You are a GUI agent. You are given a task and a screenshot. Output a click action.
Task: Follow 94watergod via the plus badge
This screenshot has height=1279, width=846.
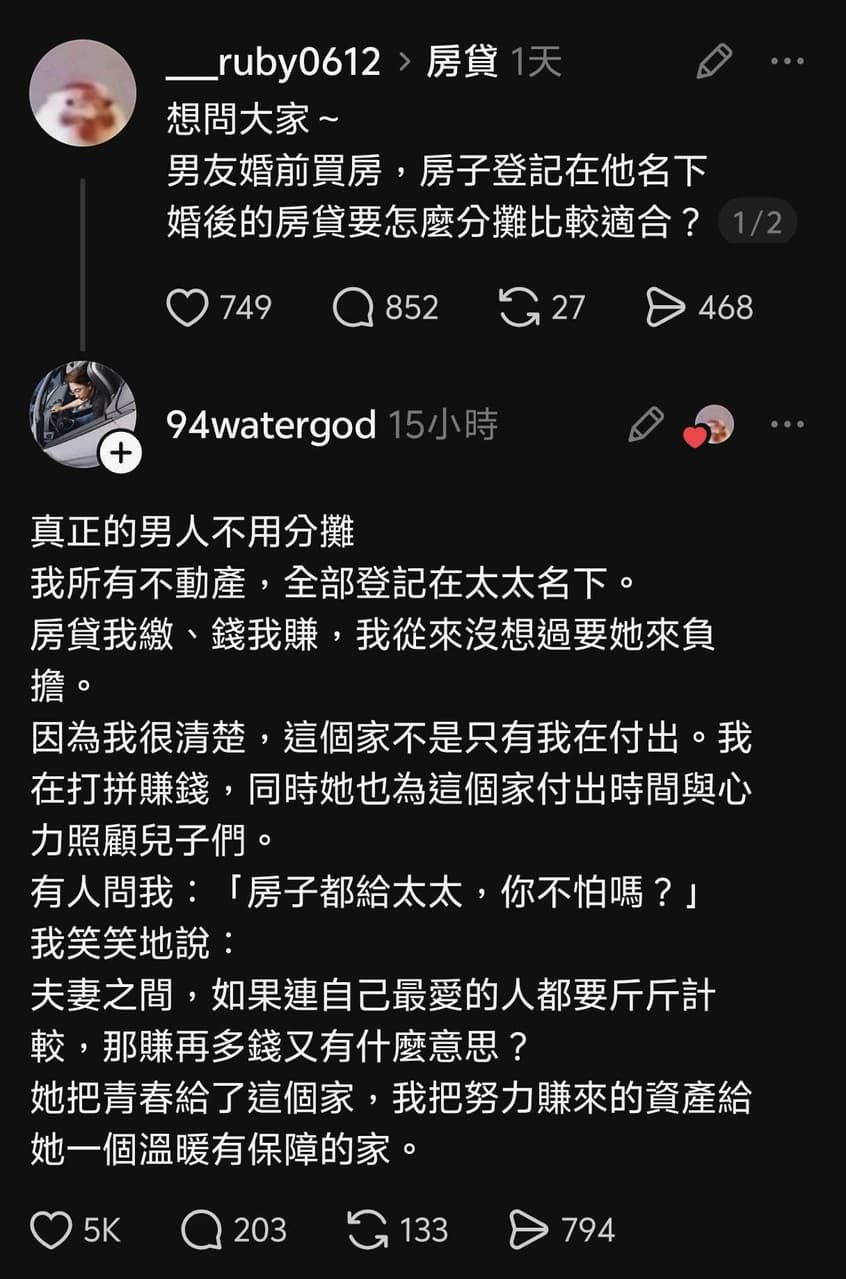[x=120, y=454]
